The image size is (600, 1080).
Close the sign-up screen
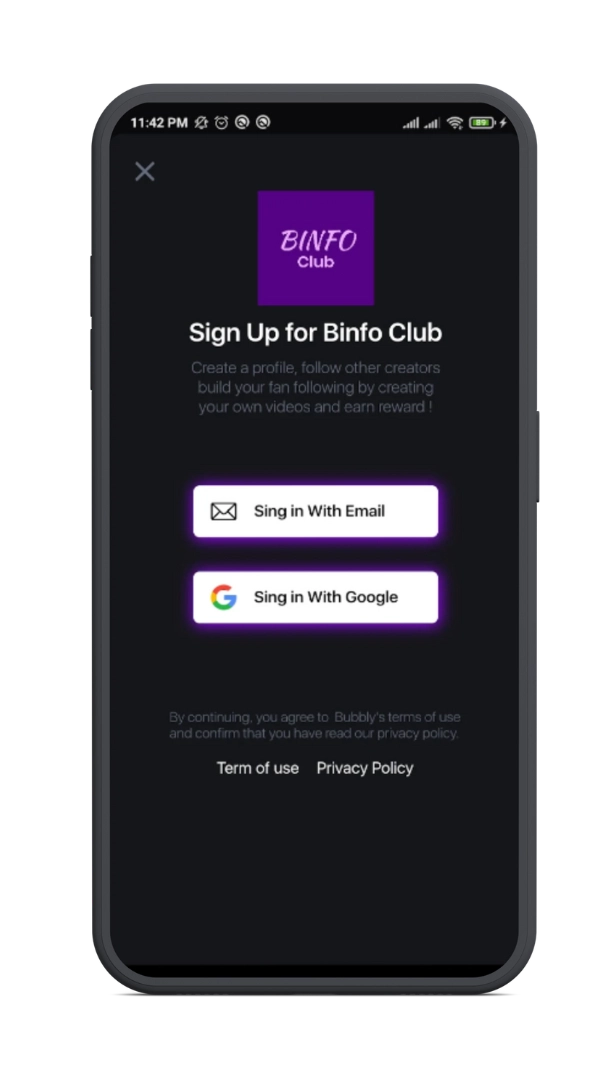pos(145,171)
